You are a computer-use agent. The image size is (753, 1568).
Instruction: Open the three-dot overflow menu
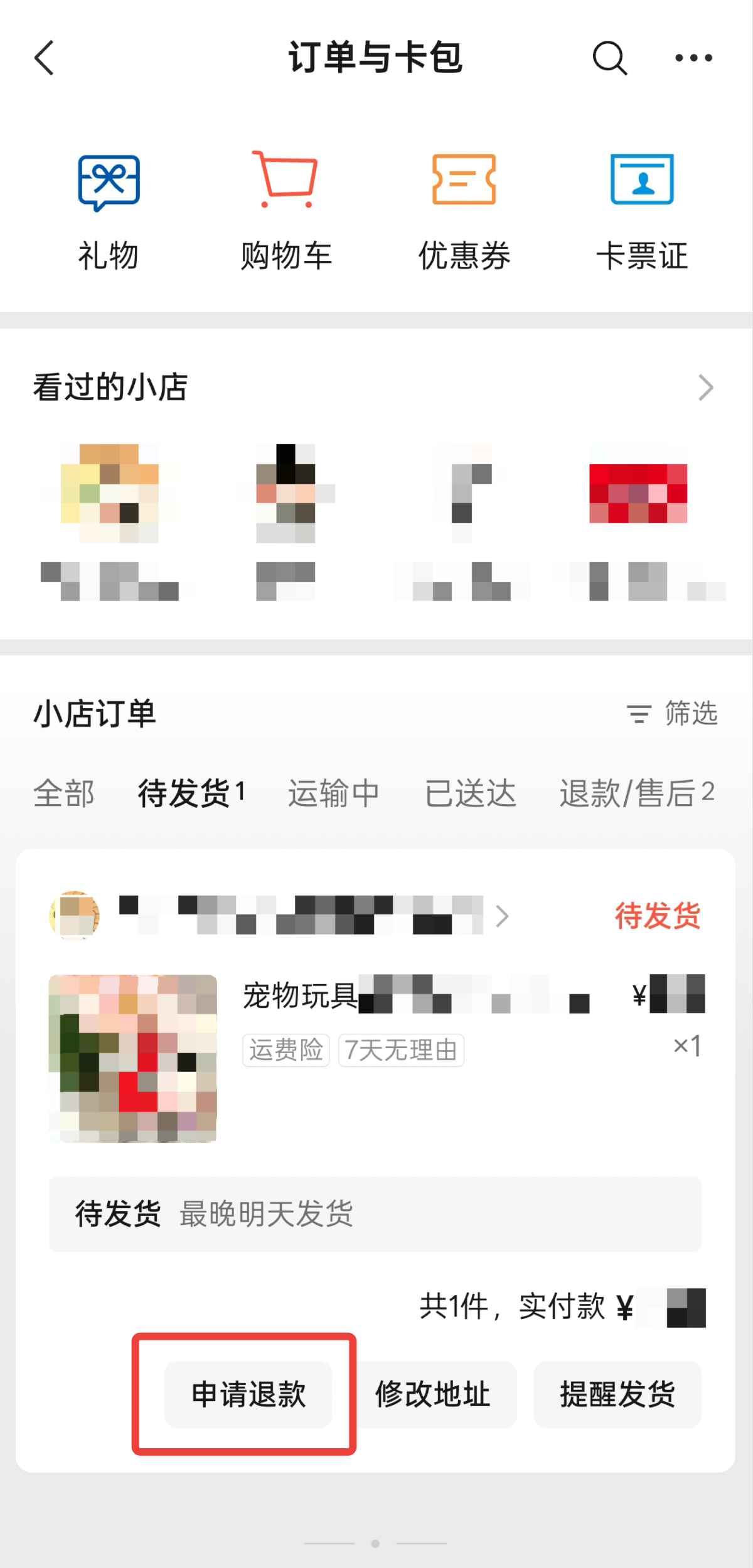coord(693,58)
